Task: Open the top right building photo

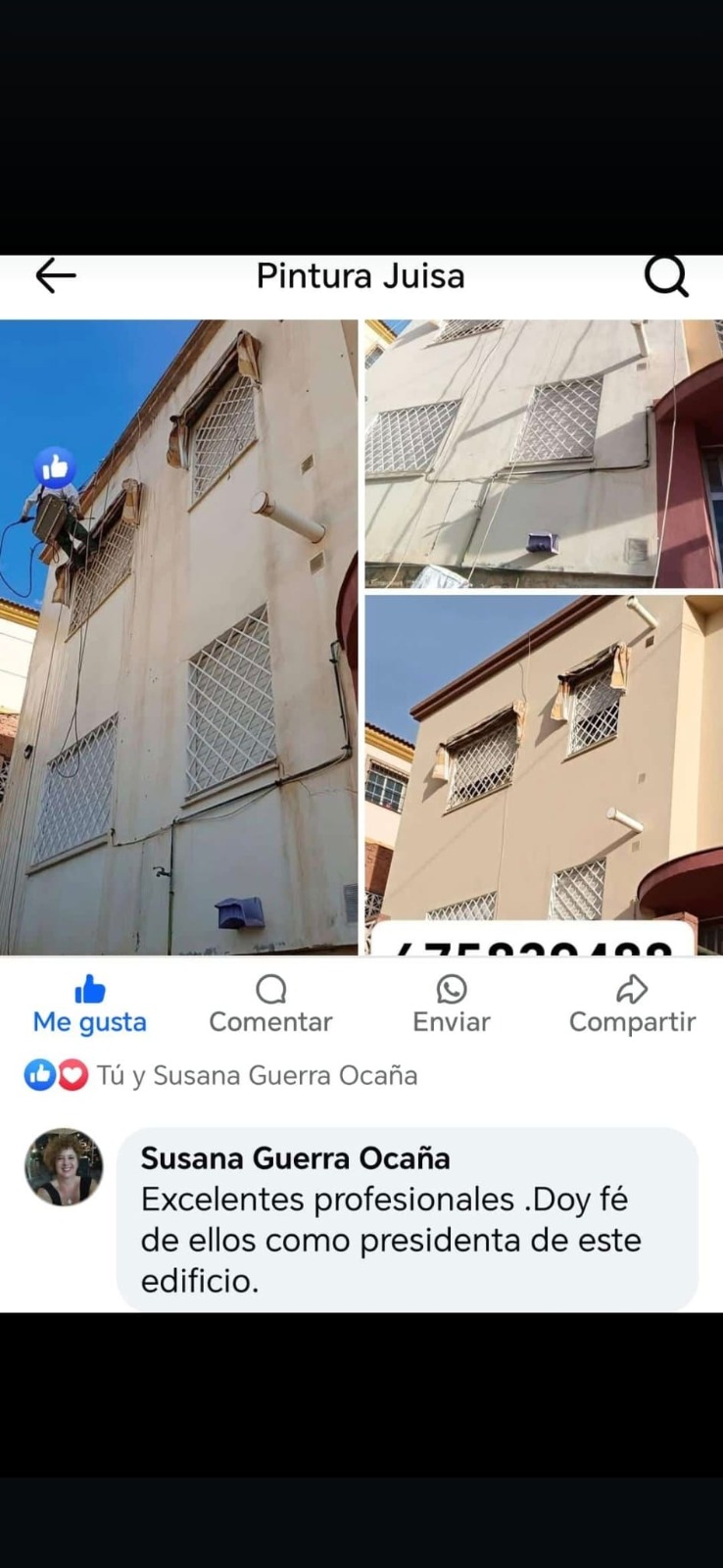Action: pos(544,453)
